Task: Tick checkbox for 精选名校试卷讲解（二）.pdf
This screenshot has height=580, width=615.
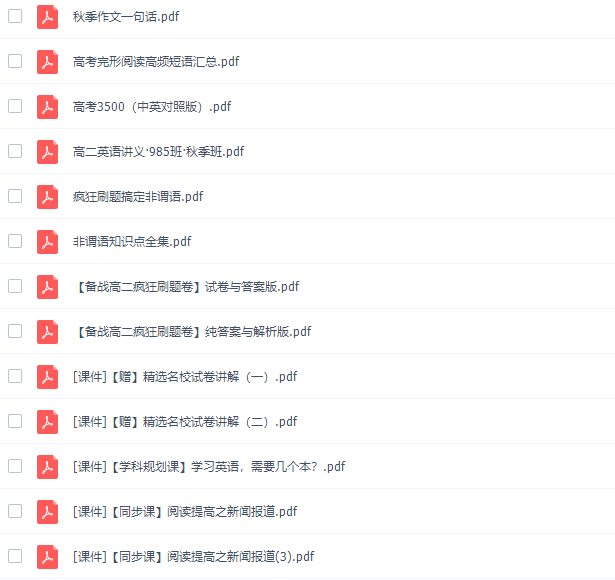Action: (x=15, y=421)
